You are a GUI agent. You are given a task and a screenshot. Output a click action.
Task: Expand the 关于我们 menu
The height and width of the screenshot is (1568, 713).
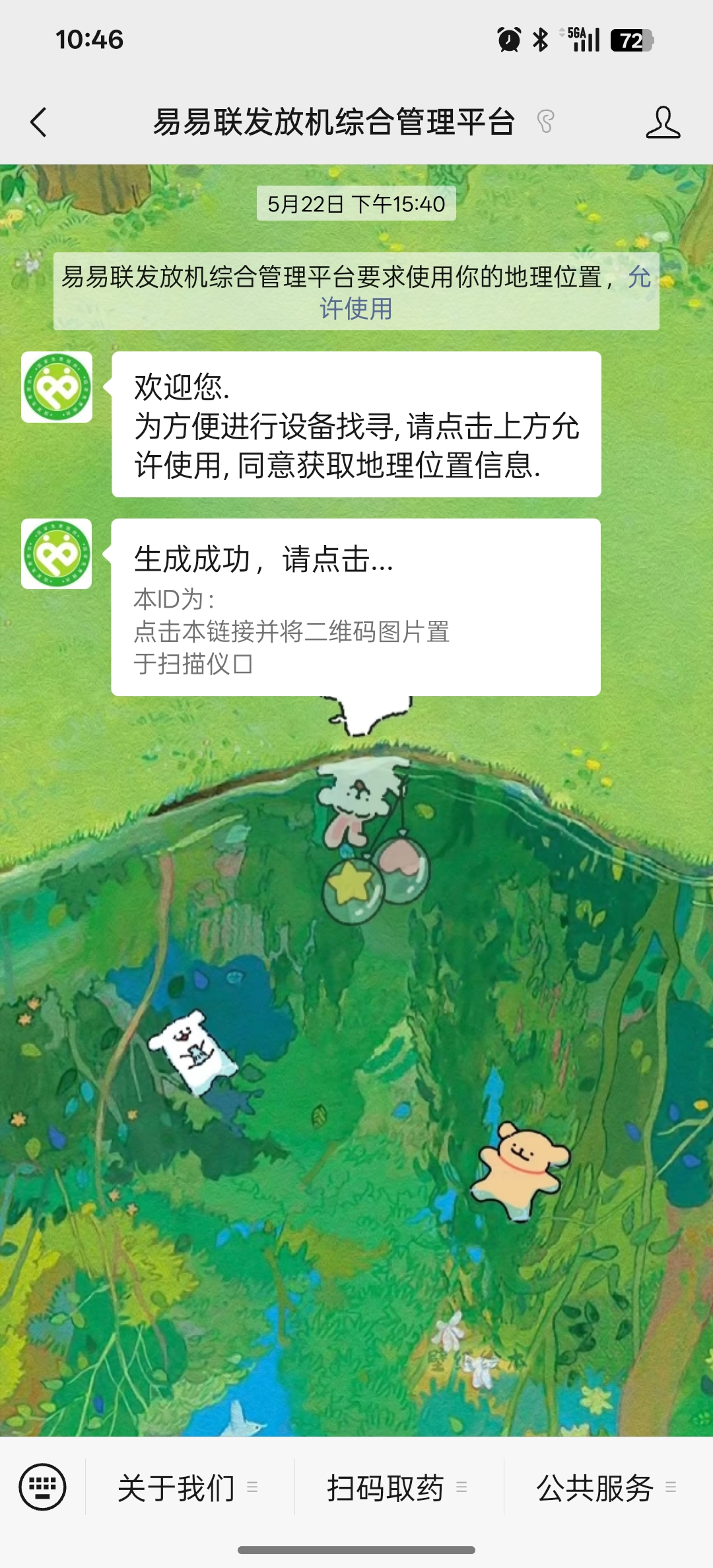(x=189, y=1488)
